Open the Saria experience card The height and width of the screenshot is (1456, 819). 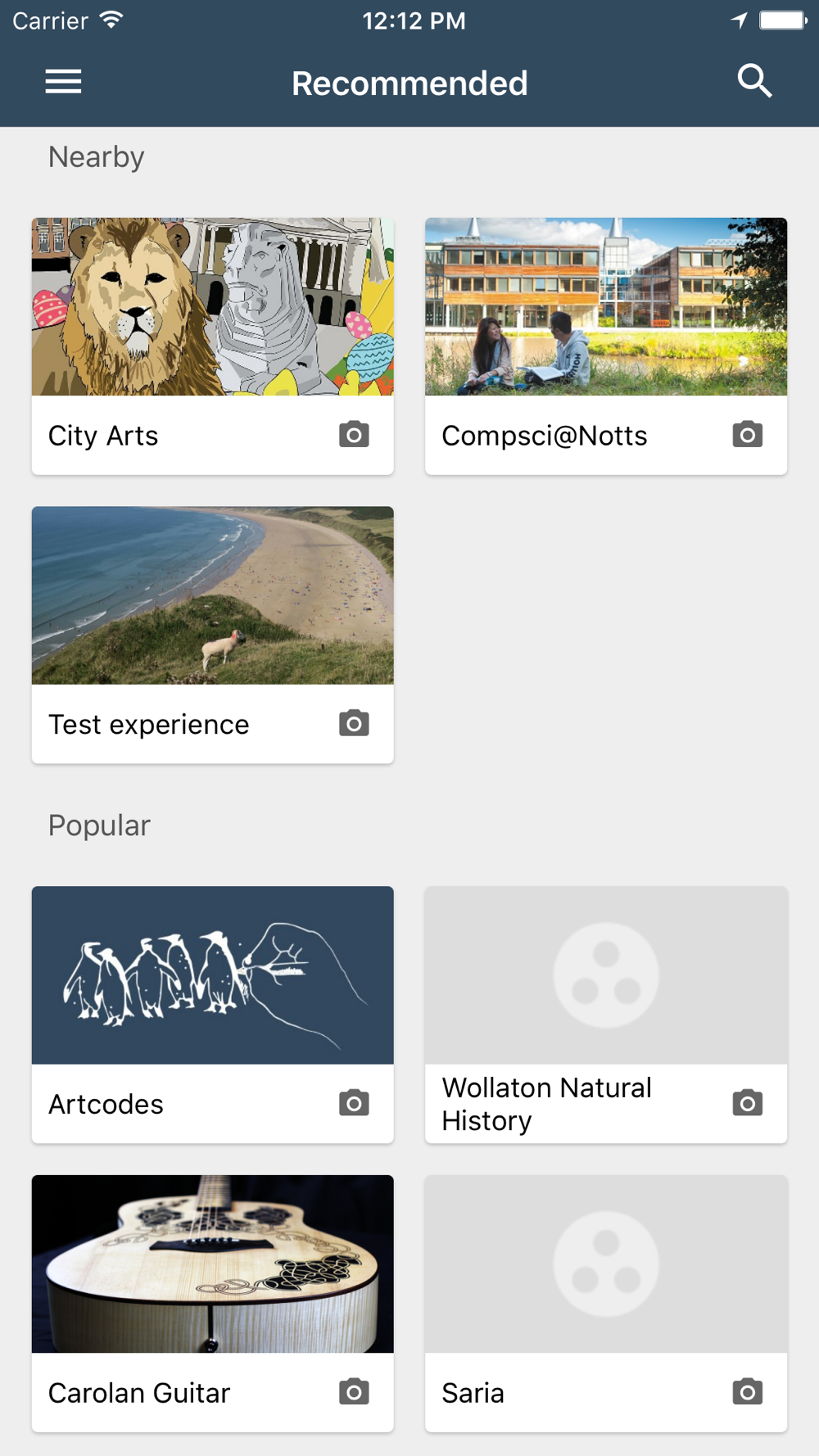point(606,1304)
